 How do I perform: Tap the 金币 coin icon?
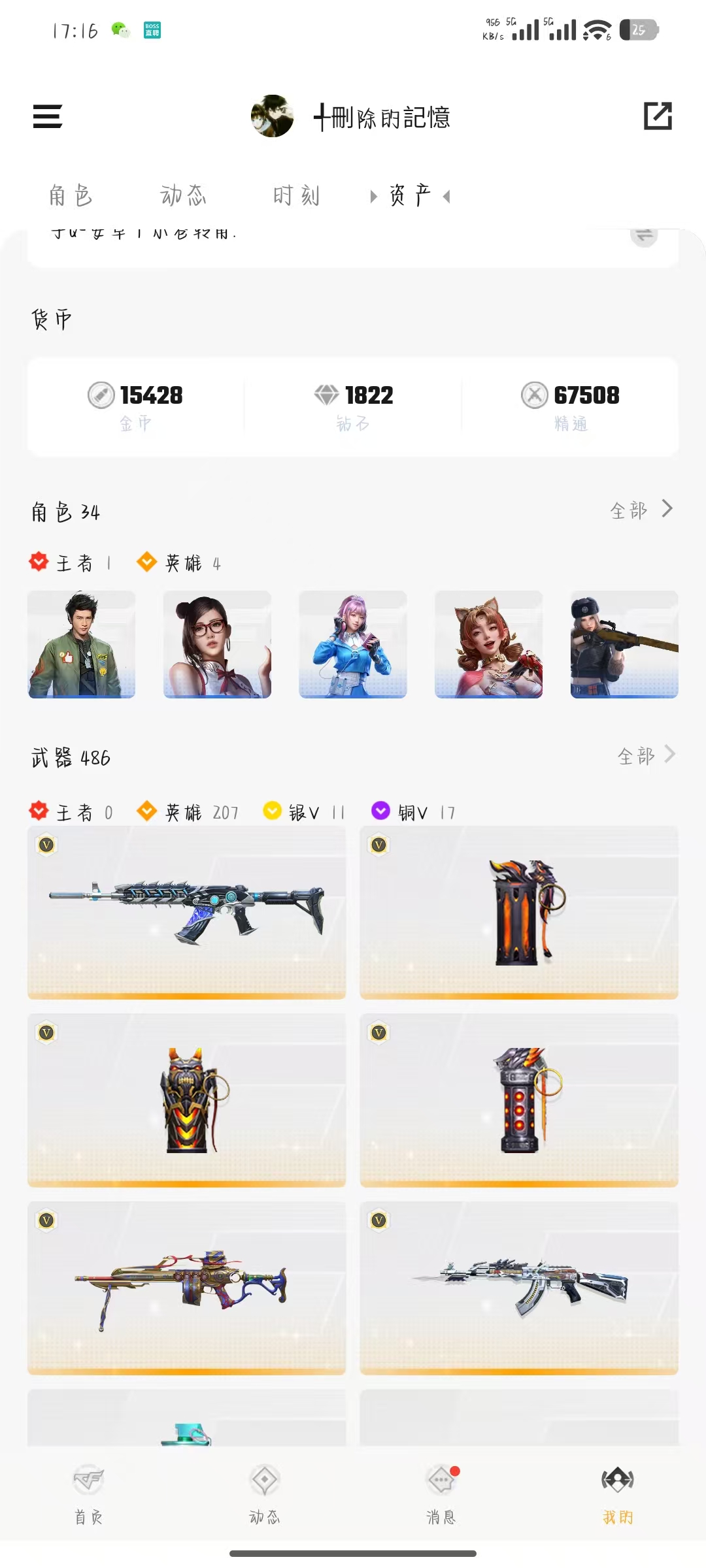pyautogui.click(x=99, y=395)
